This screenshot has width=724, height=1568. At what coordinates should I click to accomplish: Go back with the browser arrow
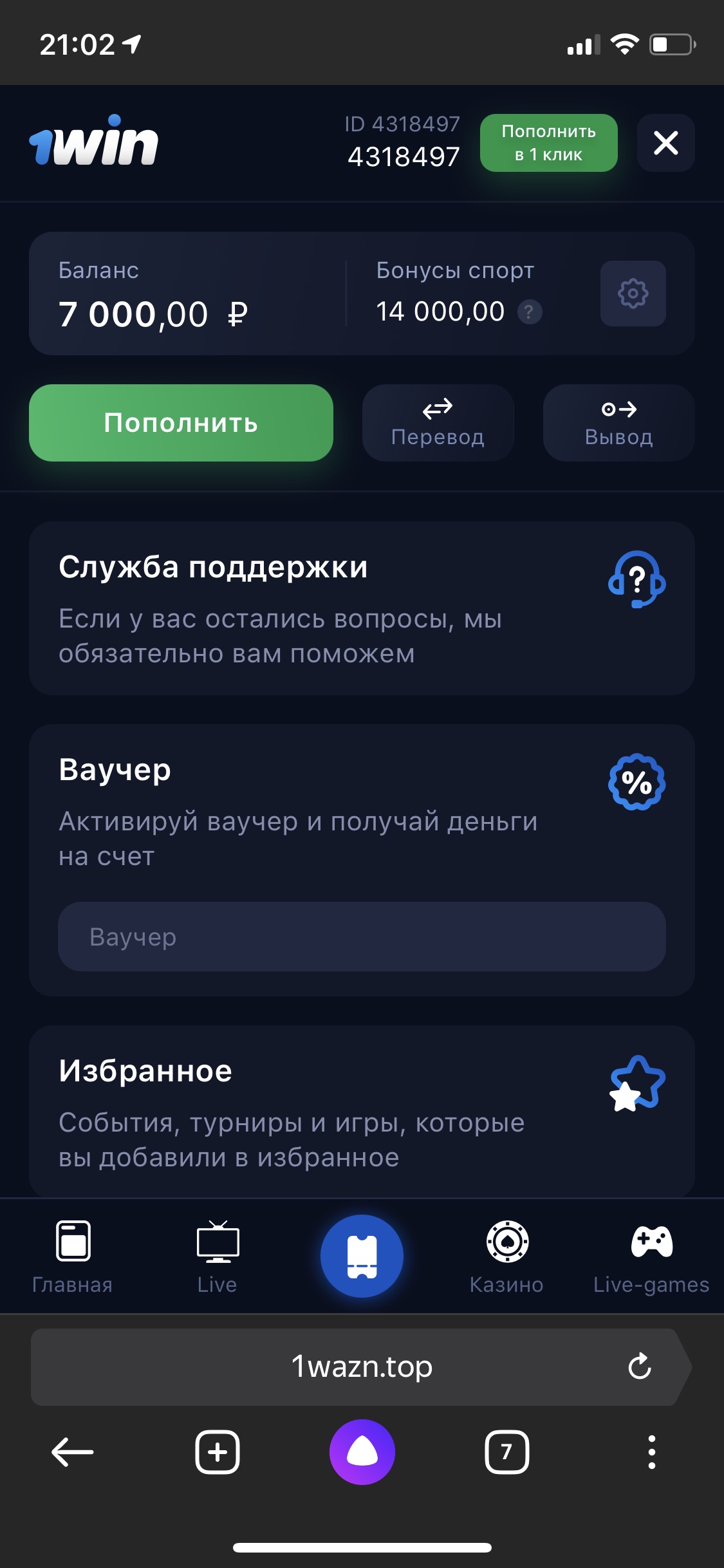click(x=73, y=1452)
